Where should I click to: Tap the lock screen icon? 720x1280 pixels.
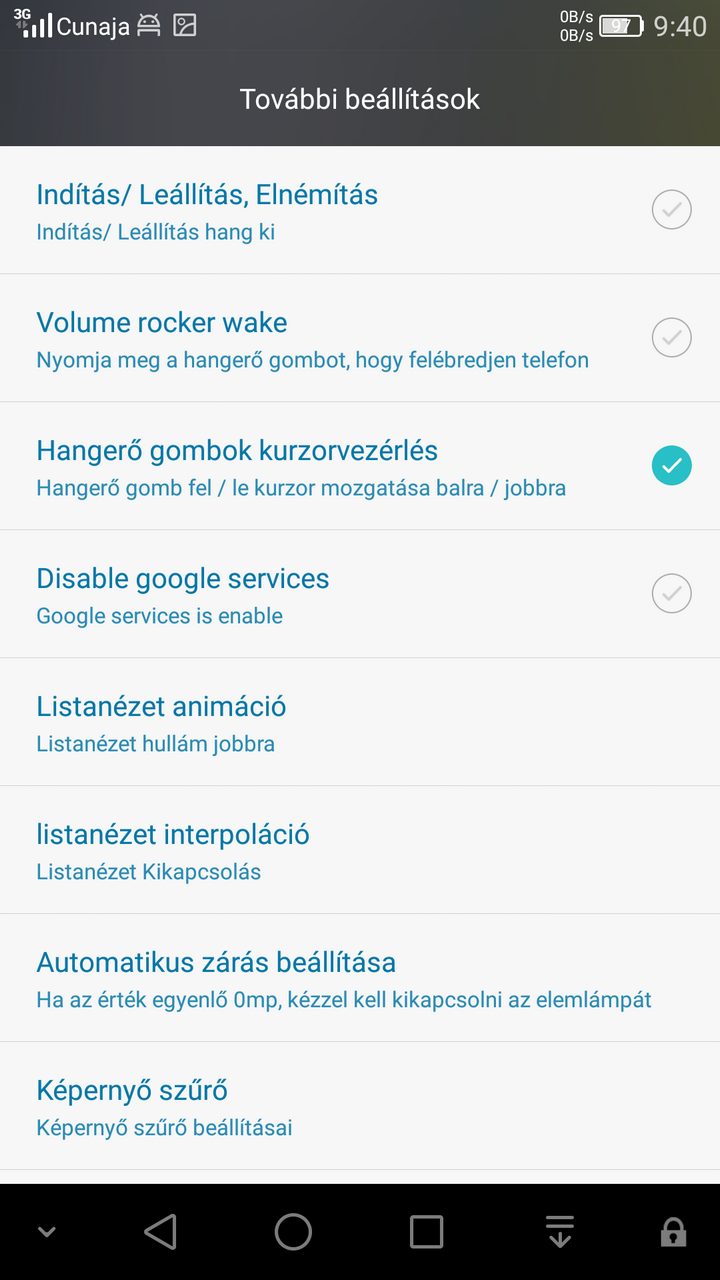pyautogui.click(x=674, y=1232)
